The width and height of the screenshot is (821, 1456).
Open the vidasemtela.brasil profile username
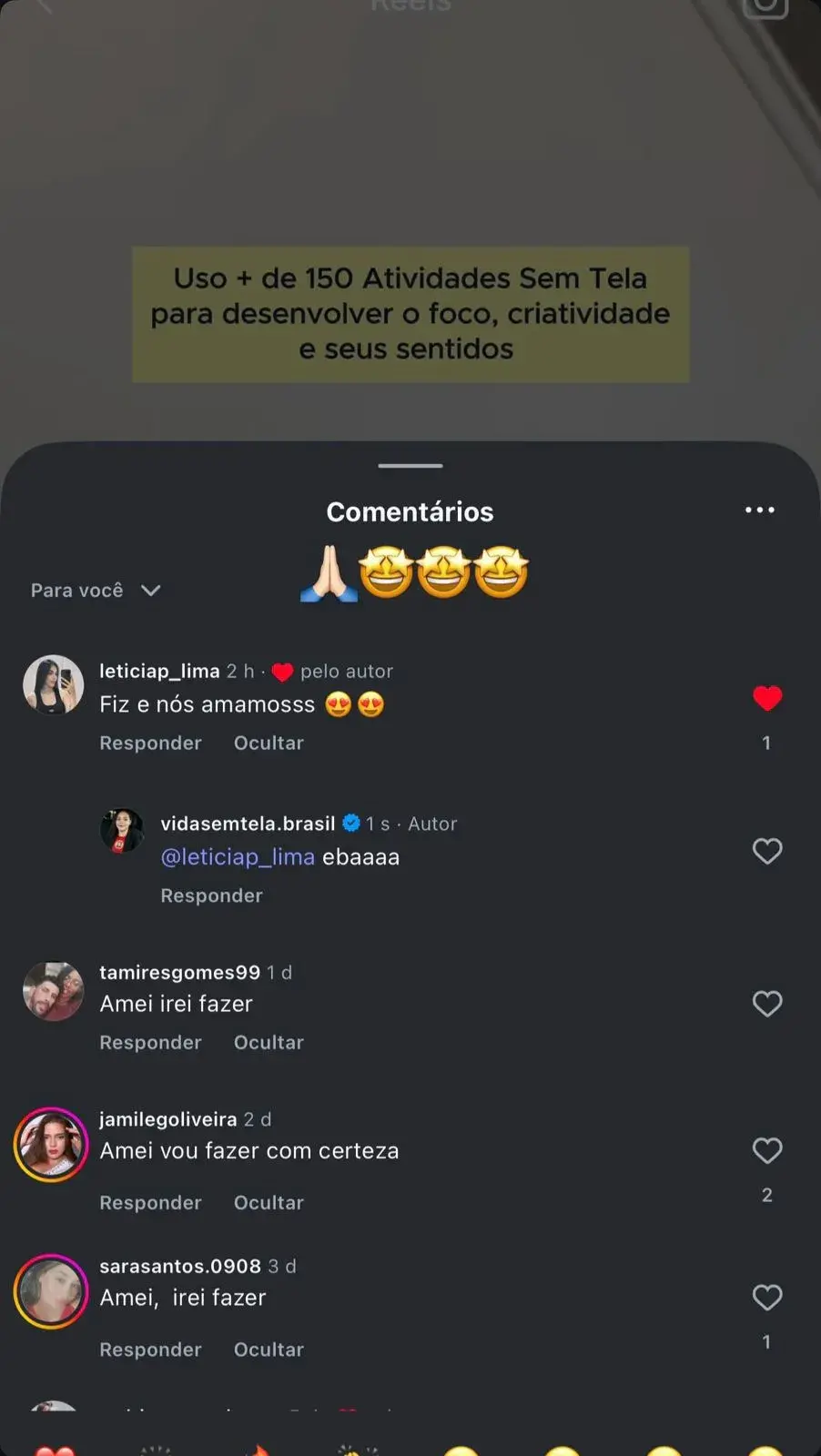click(x=248, y=824)
